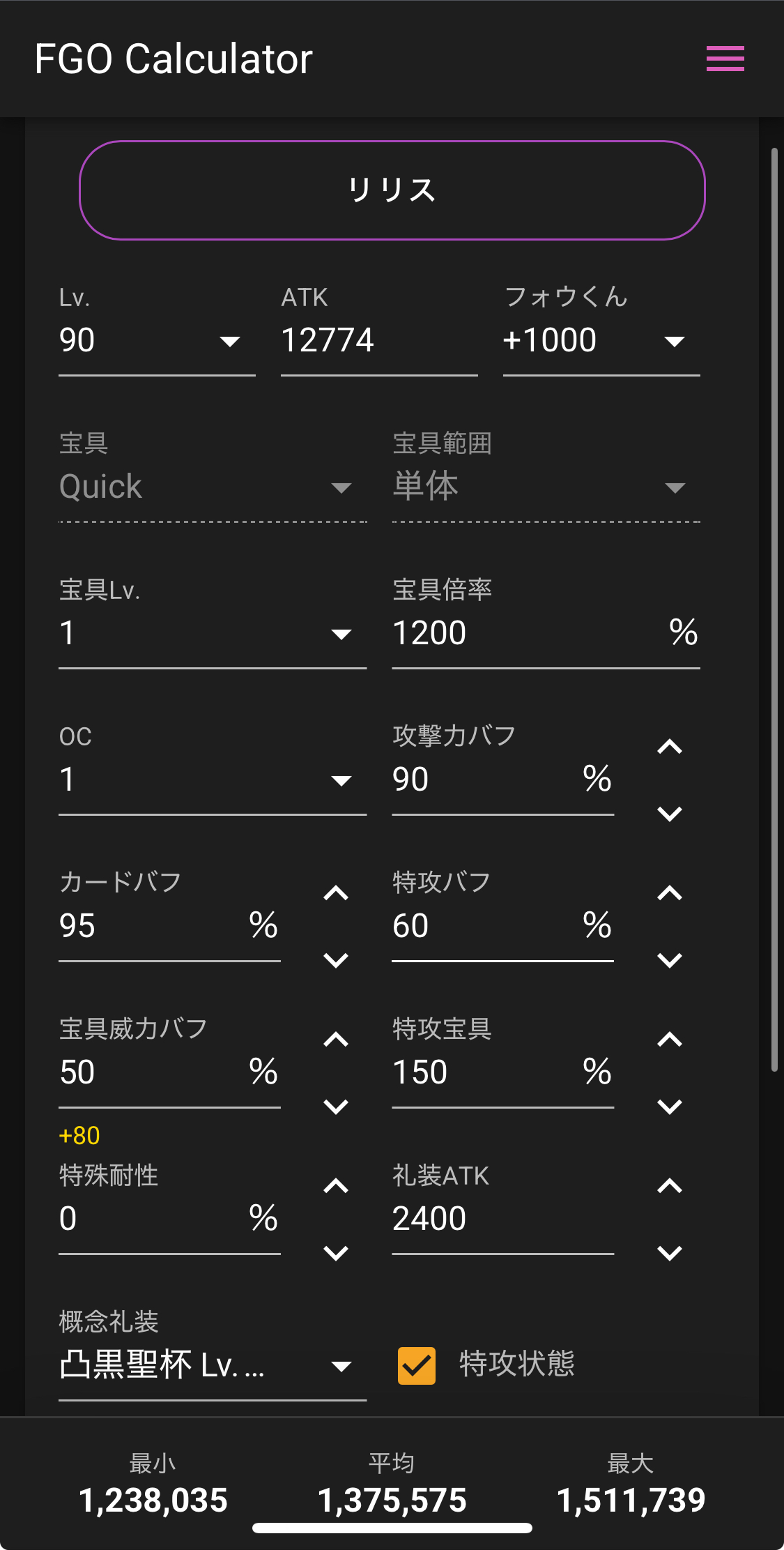Tap the リリス servant selection button
The image size is (784, 1550).
[x=392, y=190]
